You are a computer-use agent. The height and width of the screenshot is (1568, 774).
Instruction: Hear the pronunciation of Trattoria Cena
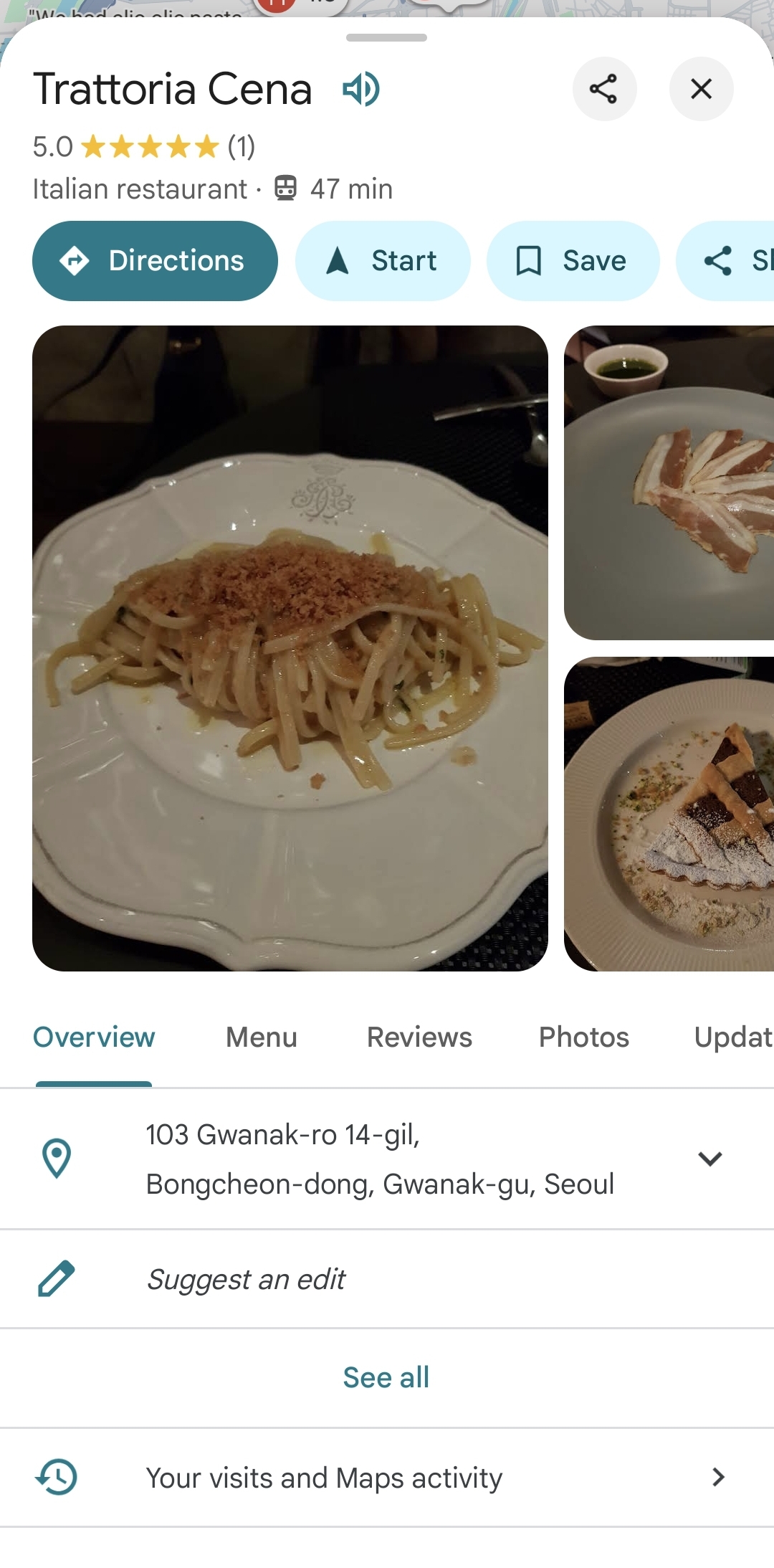pyautogui.click(x=361, y=90)
